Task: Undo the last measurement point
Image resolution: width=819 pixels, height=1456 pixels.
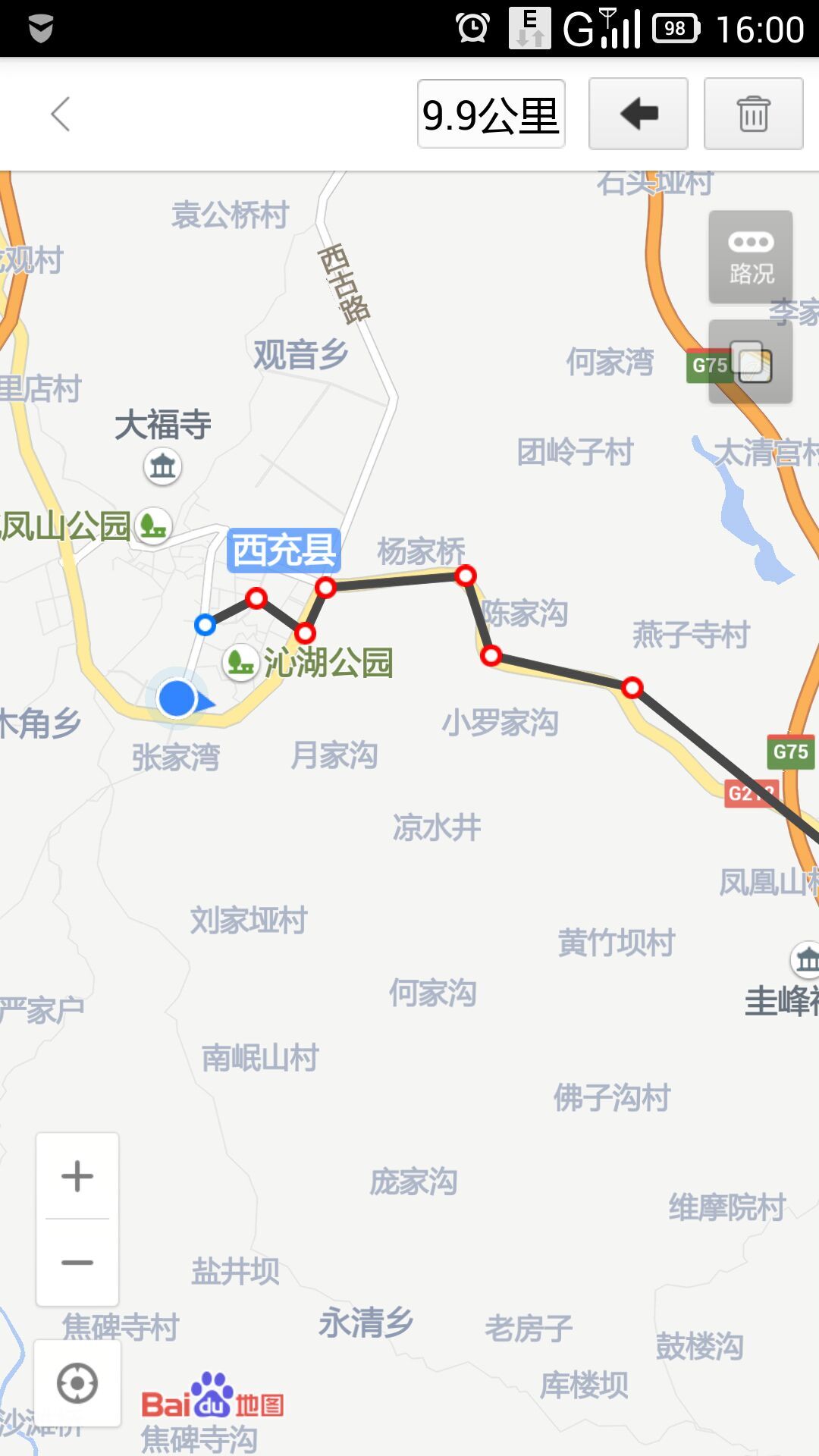Action: coord(638,115)
